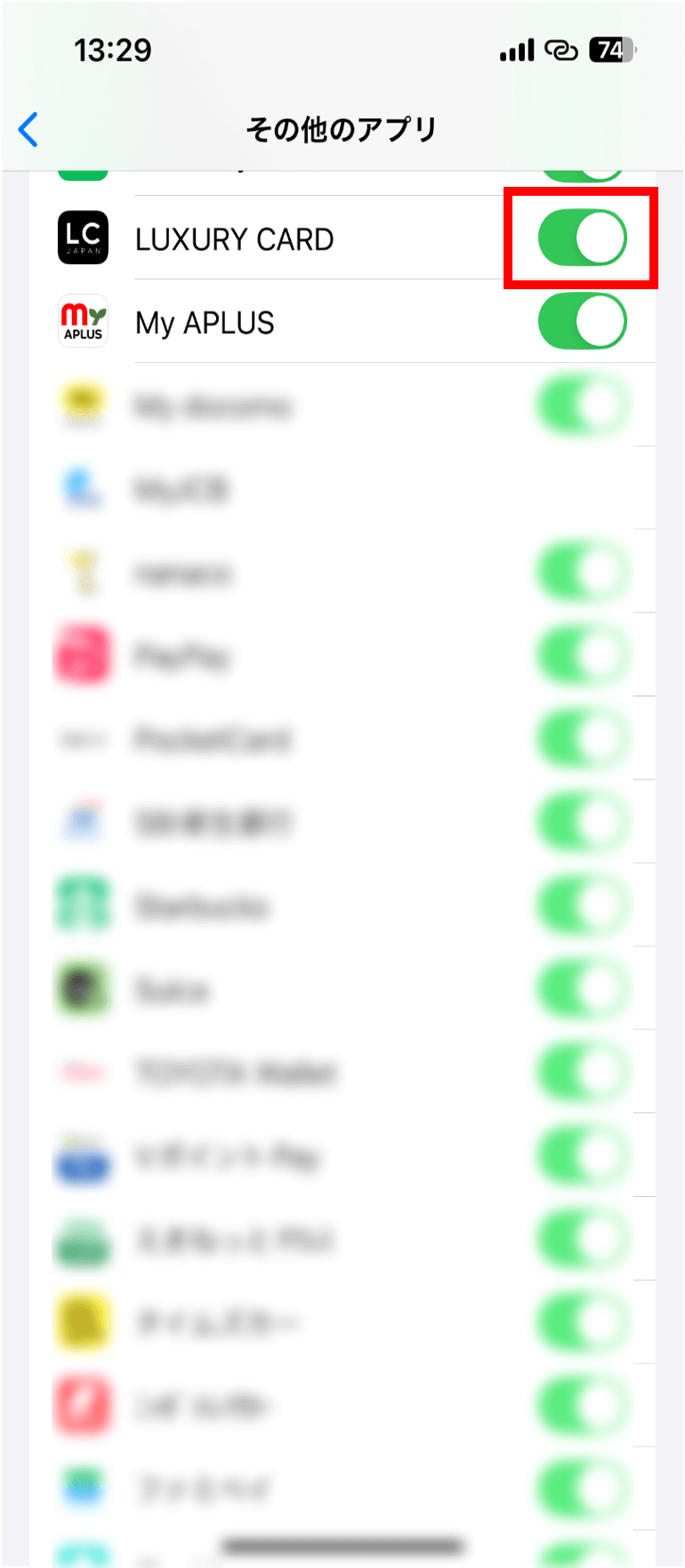Turn off the LUXURY CARD switch
Screen dimensions: 685x1568
582,238
